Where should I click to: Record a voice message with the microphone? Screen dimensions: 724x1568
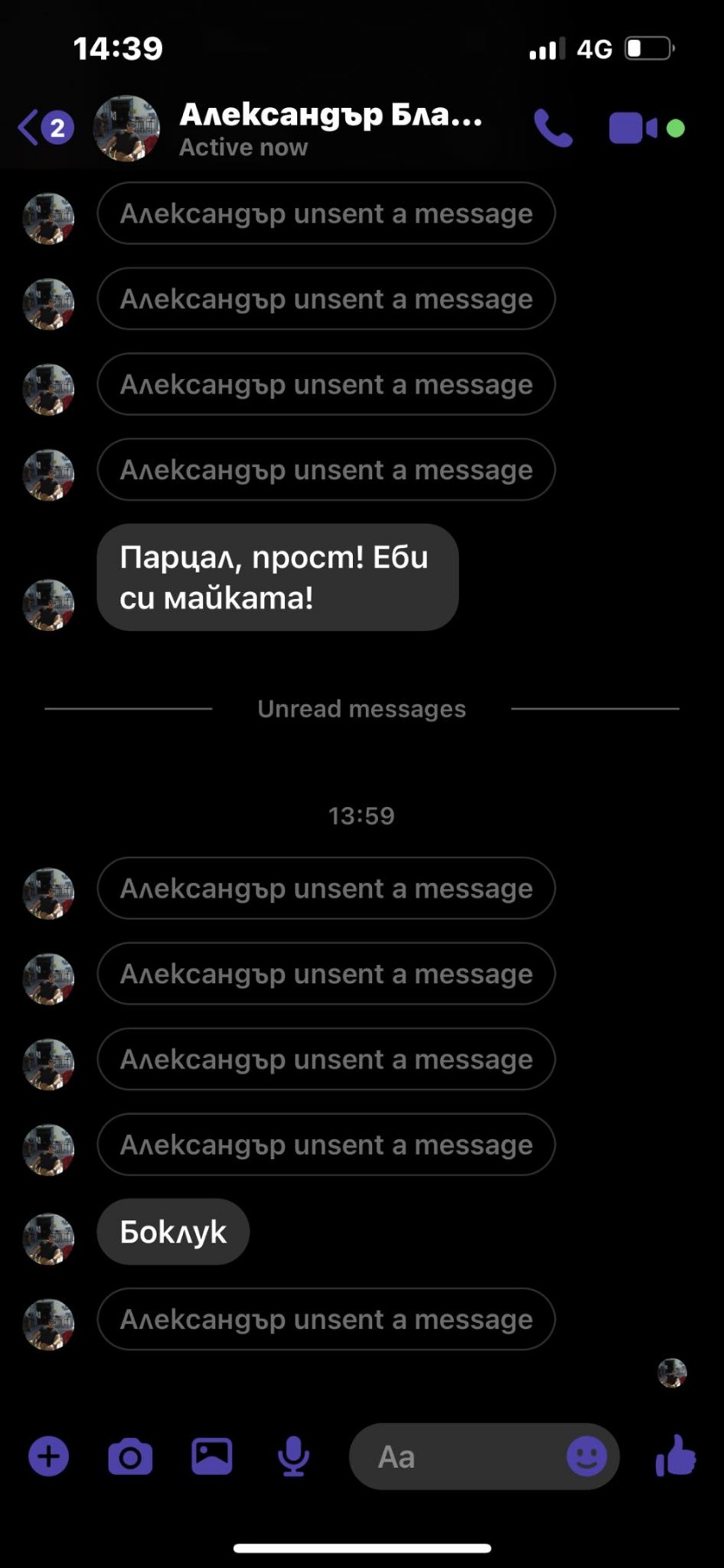[294, 1456]
